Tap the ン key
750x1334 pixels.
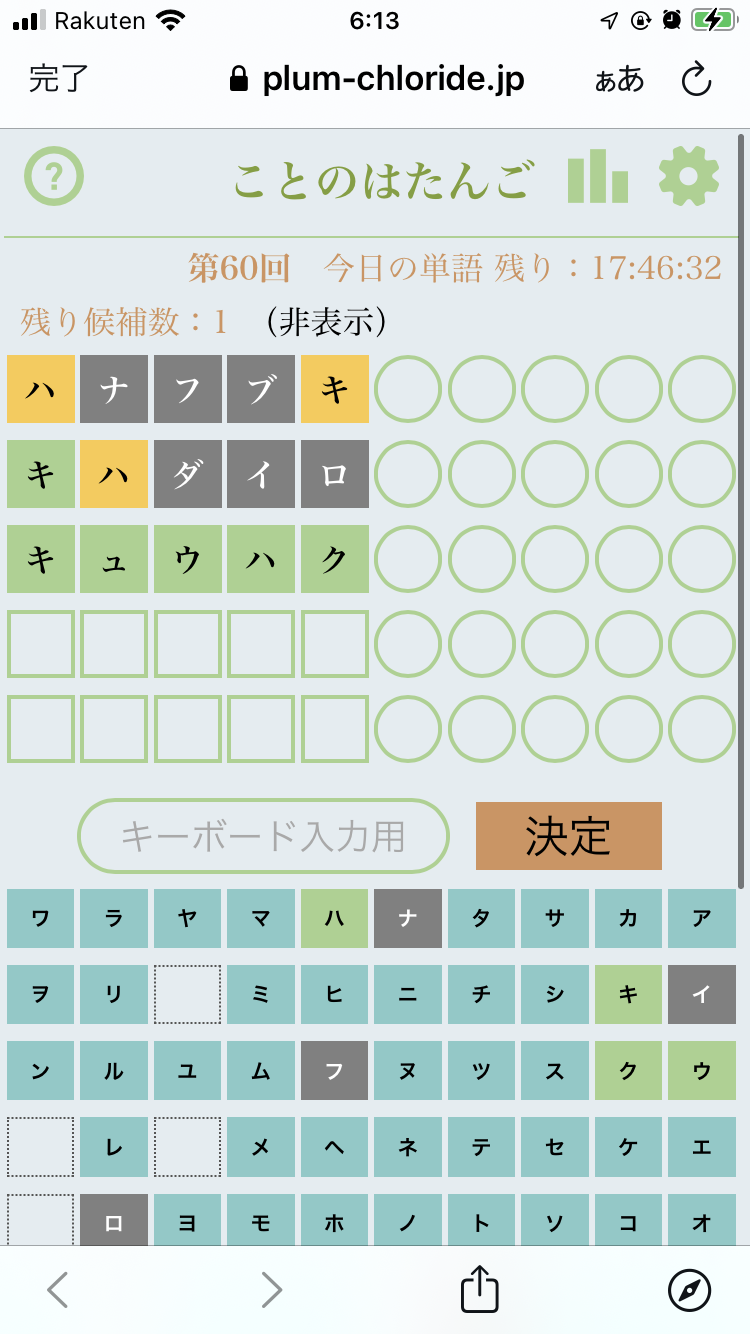[x=40, y=1071]
